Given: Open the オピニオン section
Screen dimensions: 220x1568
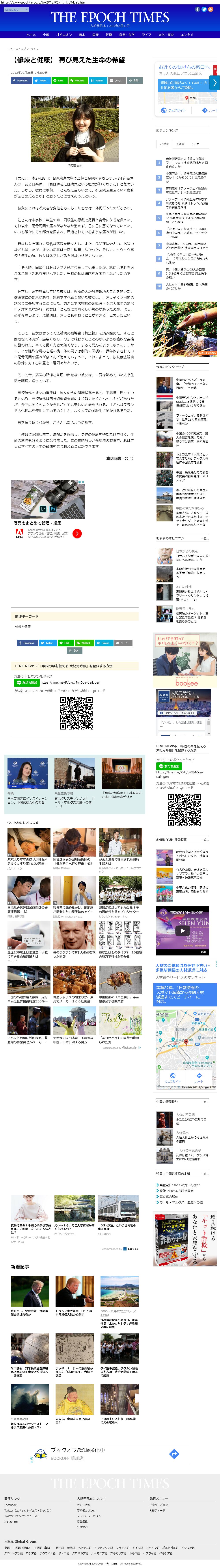Looking at the screenshot, I should tap(64, 35).
